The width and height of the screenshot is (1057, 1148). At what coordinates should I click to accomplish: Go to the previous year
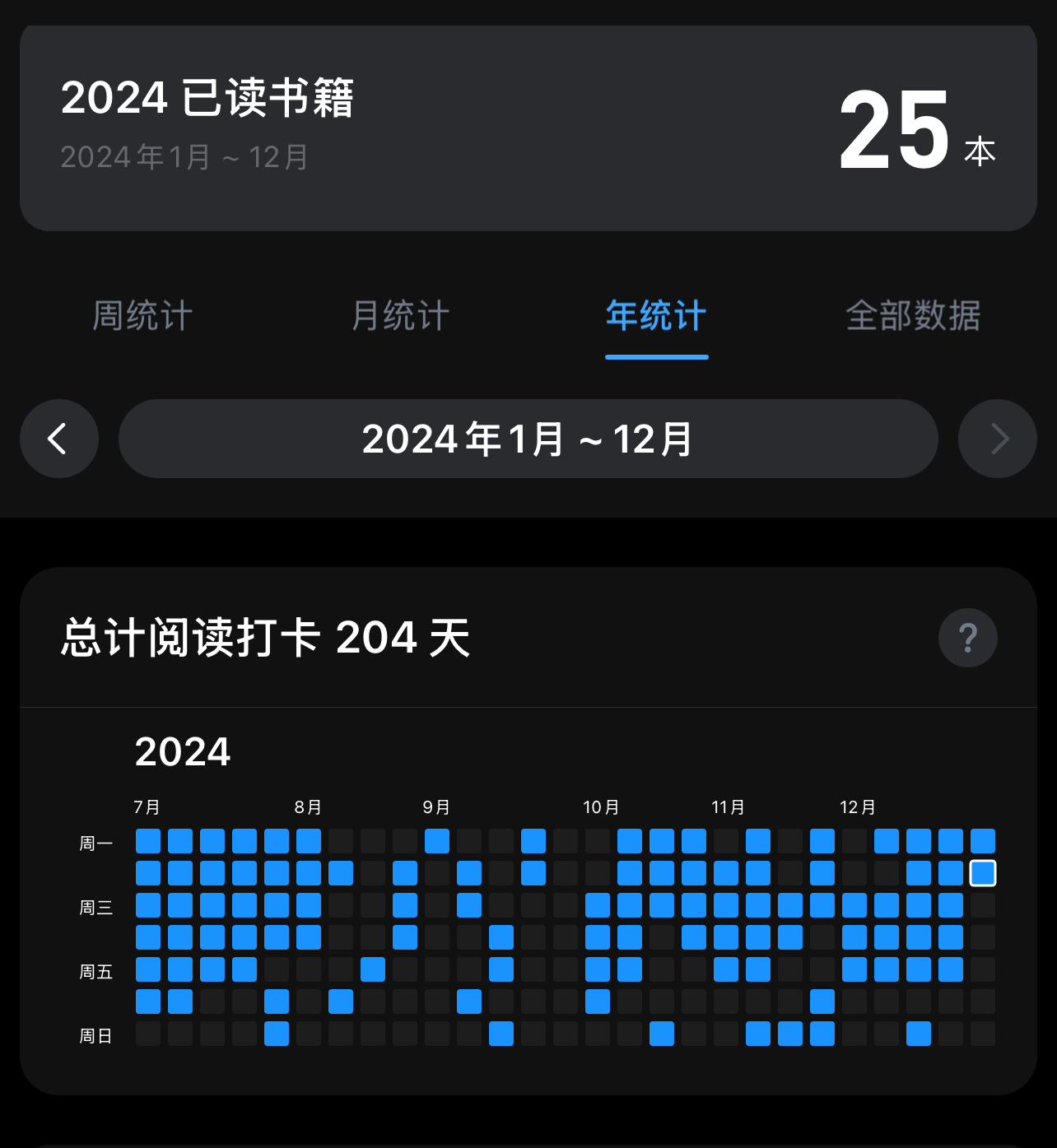pos(59,439)
